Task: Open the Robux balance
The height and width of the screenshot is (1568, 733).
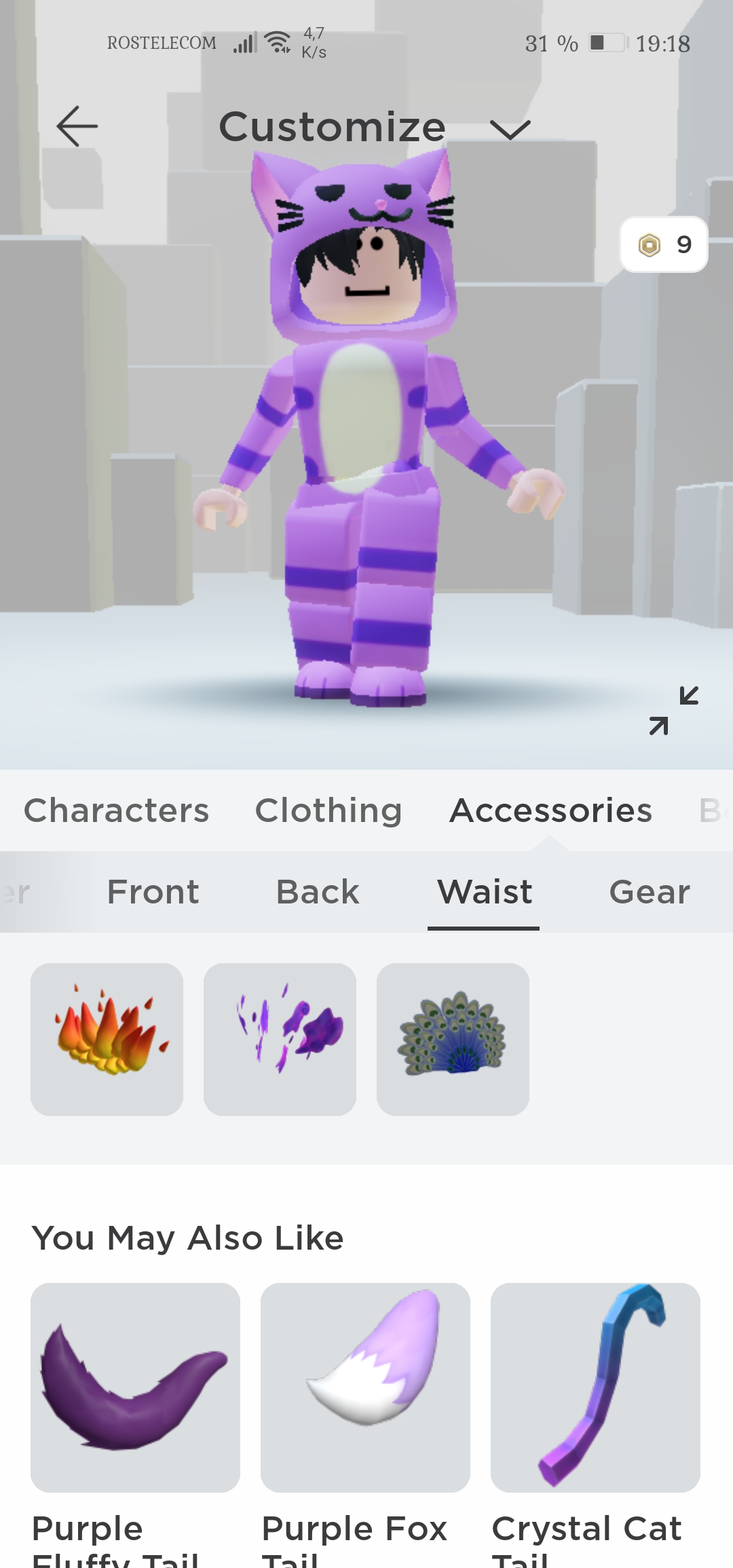Action: (663, 244)
